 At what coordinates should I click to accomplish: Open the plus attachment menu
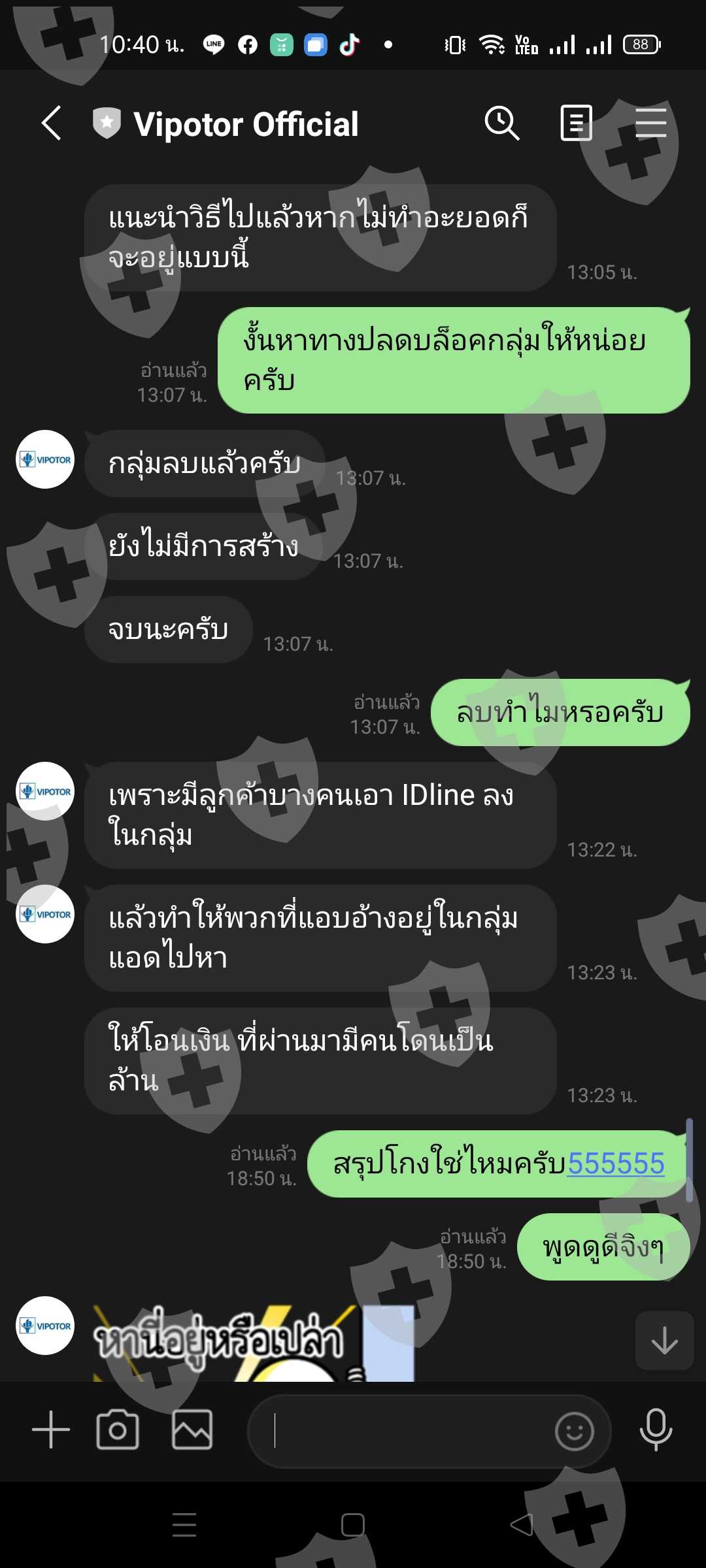(51, 1429)
